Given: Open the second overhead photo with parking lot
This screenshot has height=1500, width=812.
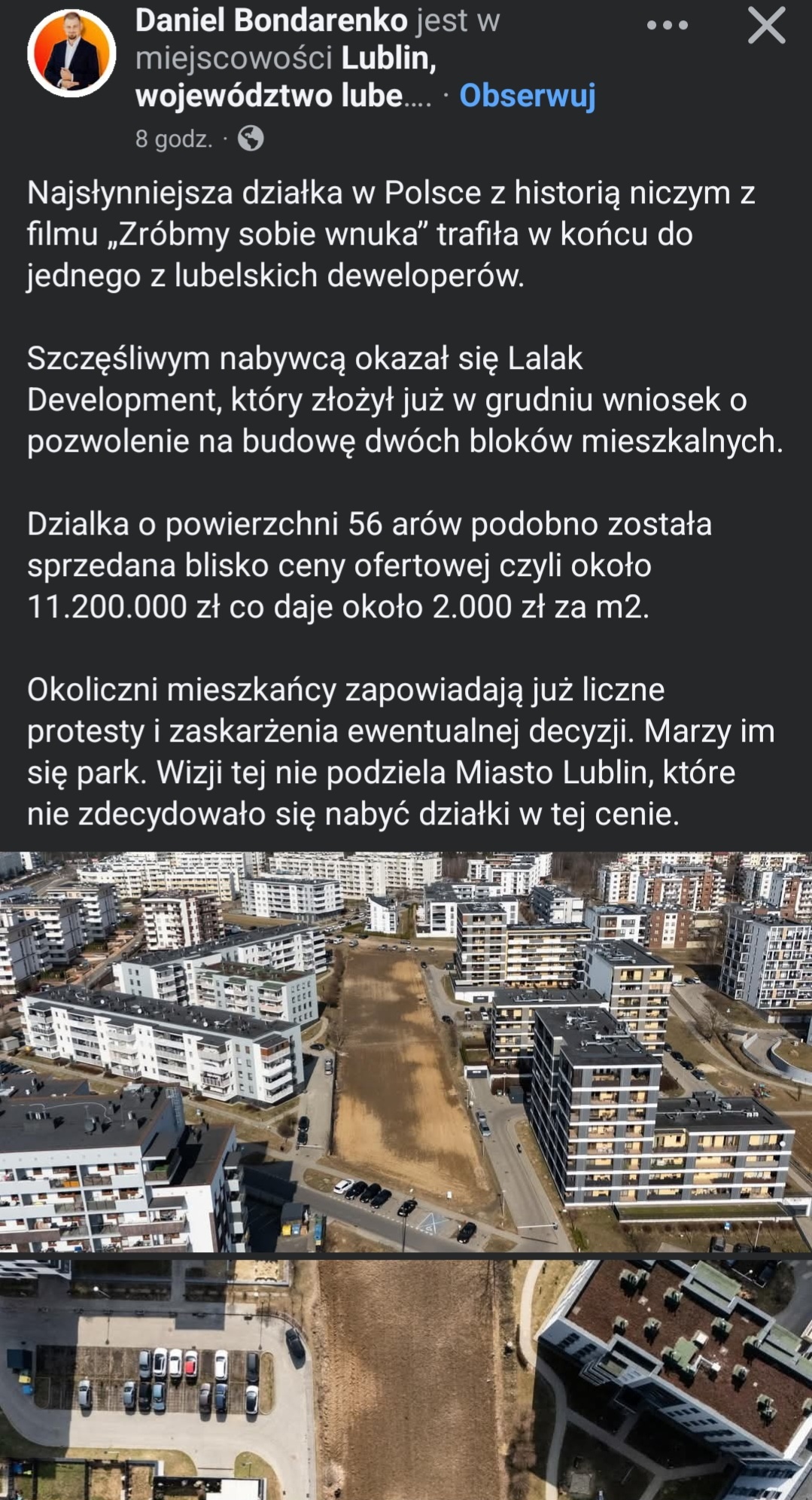Looking at the screenshot, I should pos(406,1378).
